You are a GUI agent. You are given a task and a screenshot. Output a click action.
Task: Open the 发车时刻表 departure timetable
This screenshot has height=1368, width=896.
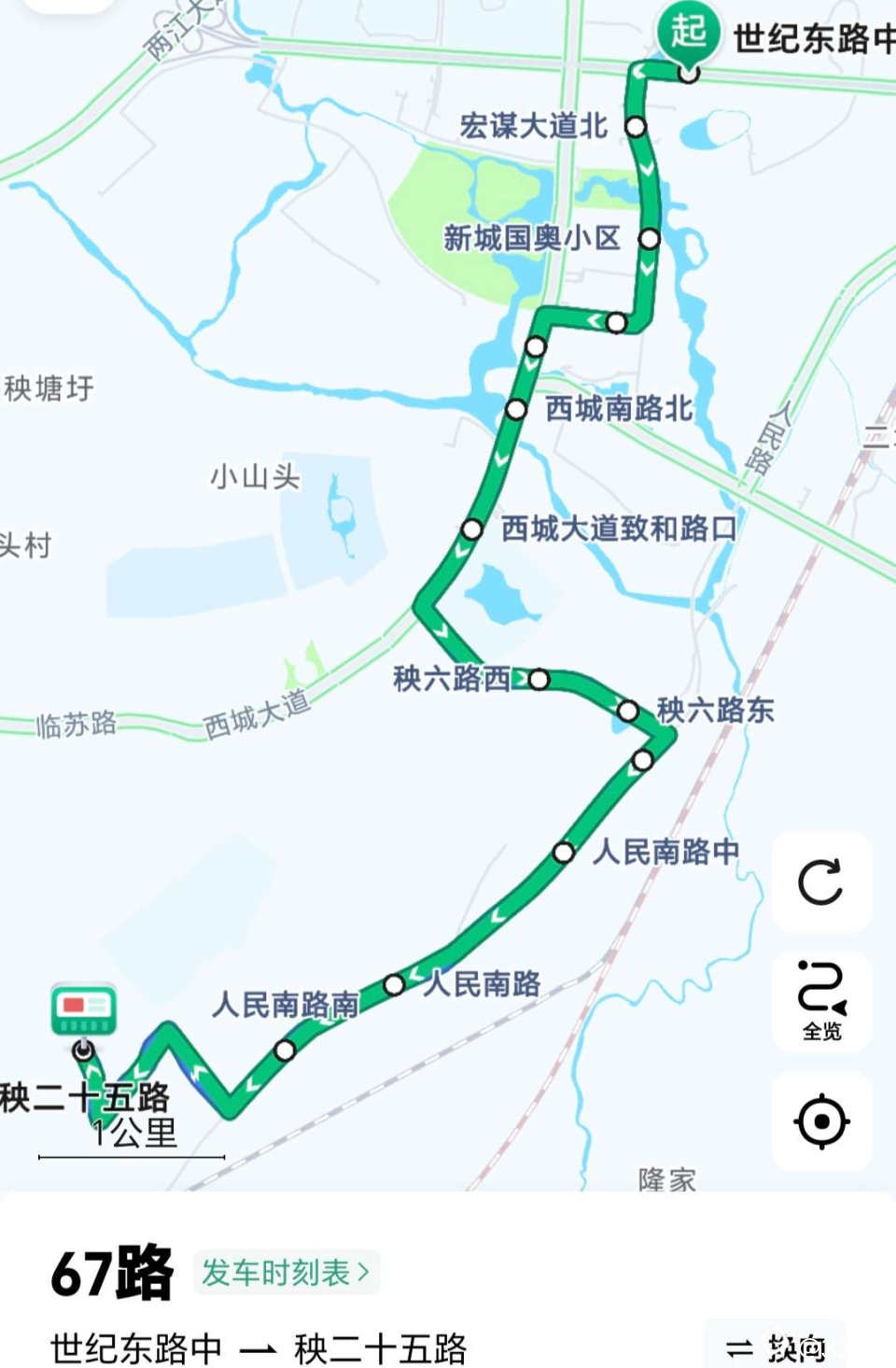coord(286,1272)
